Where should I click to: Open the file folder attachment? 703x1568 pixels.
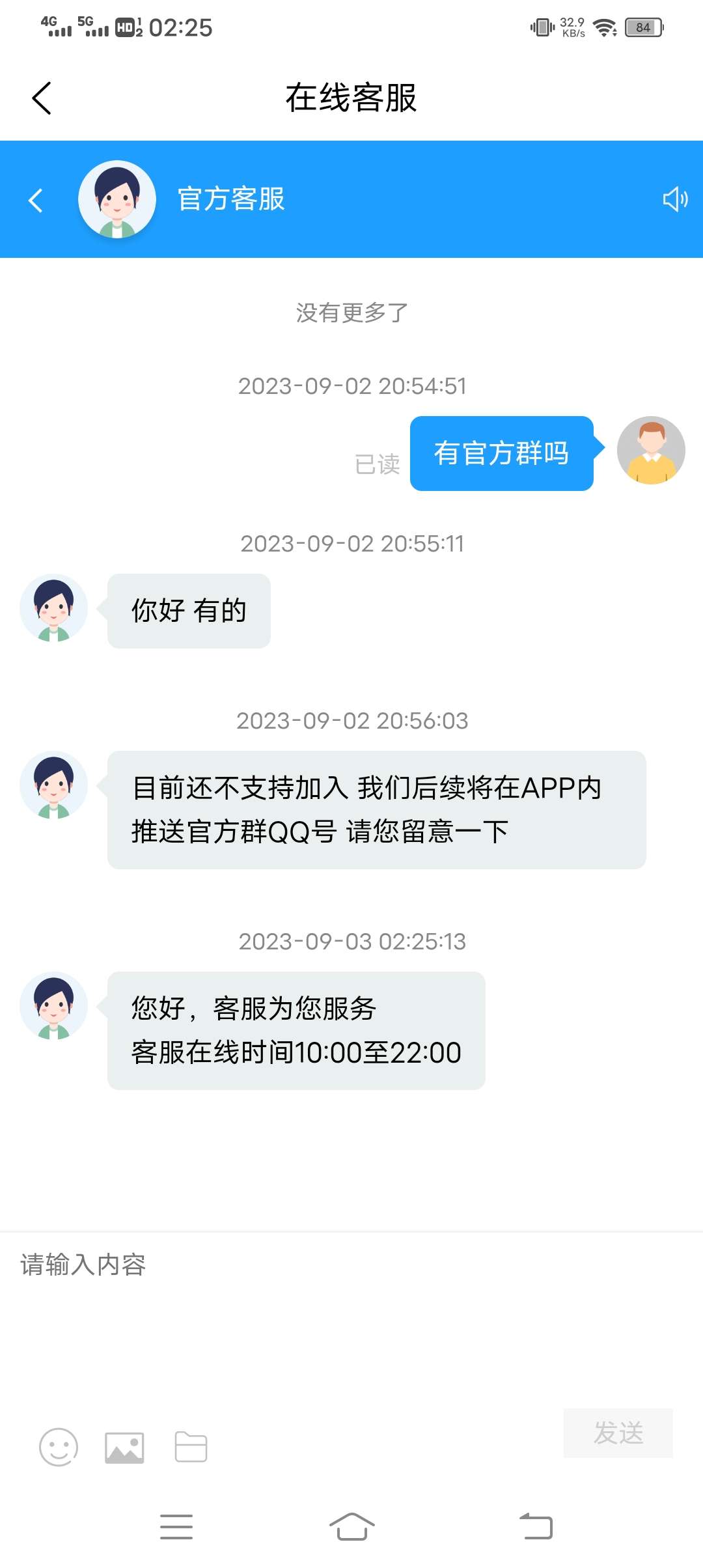pos(191,1447)
